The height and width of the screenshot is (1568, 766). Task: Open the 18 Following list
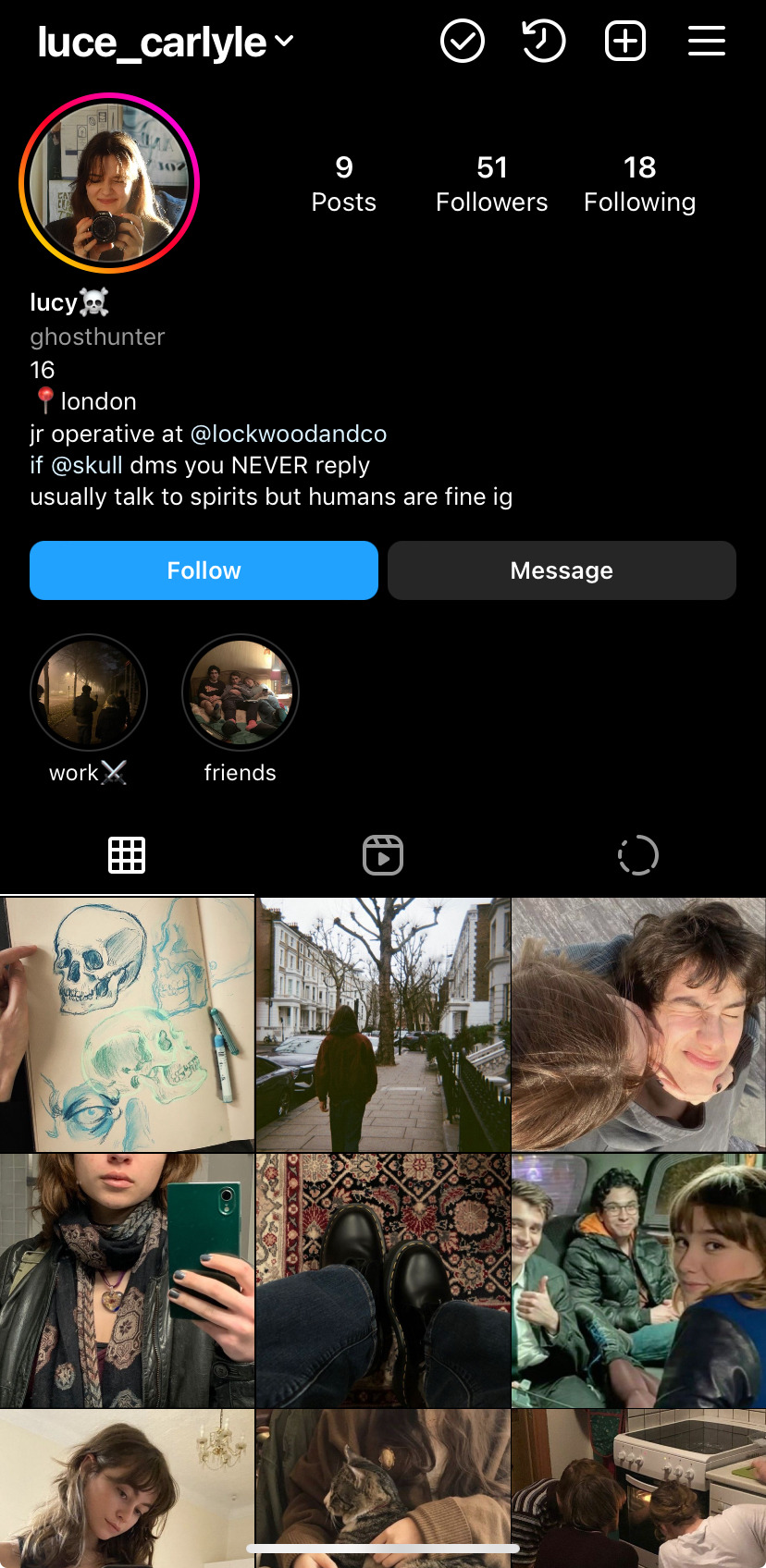click(639, 184)
